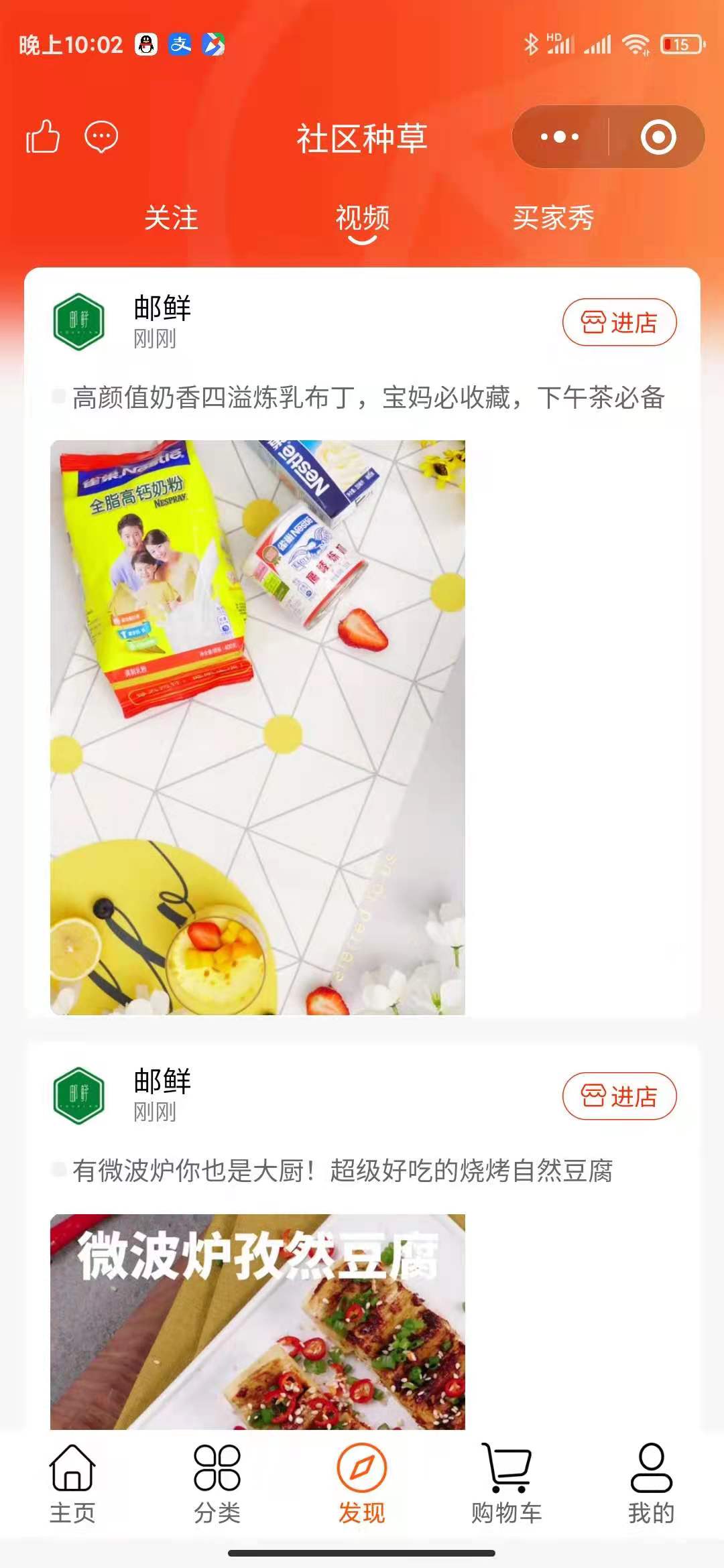Viewport: 724px width, 1568px height.
Task: Play the 微波炉孜然豆腐 video
Action: click(x=257, y=1320)
